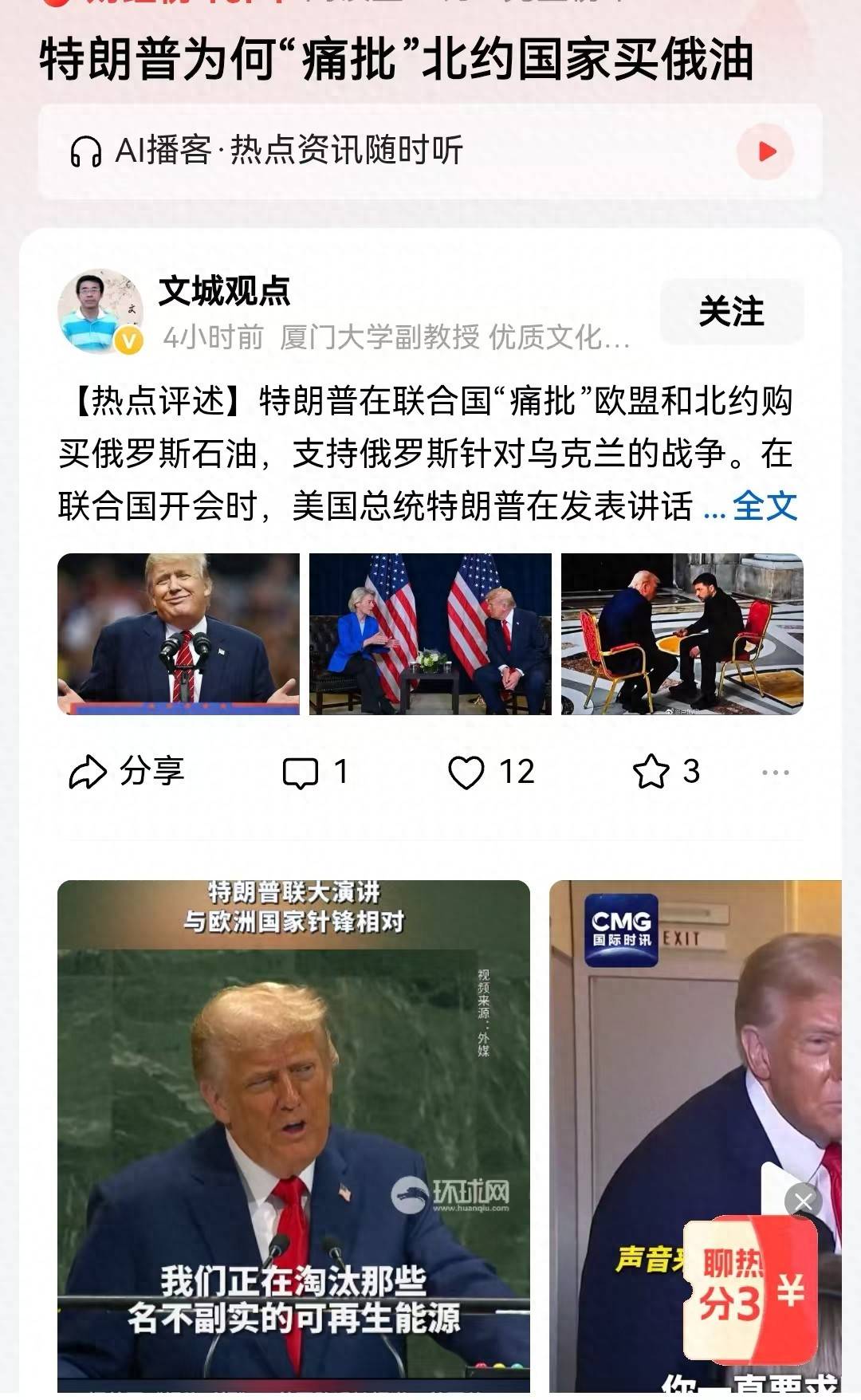Dismiss the 聊热 red envelope popup
This screenshot has height=1400, width=861.
[x=803, y=1201]
